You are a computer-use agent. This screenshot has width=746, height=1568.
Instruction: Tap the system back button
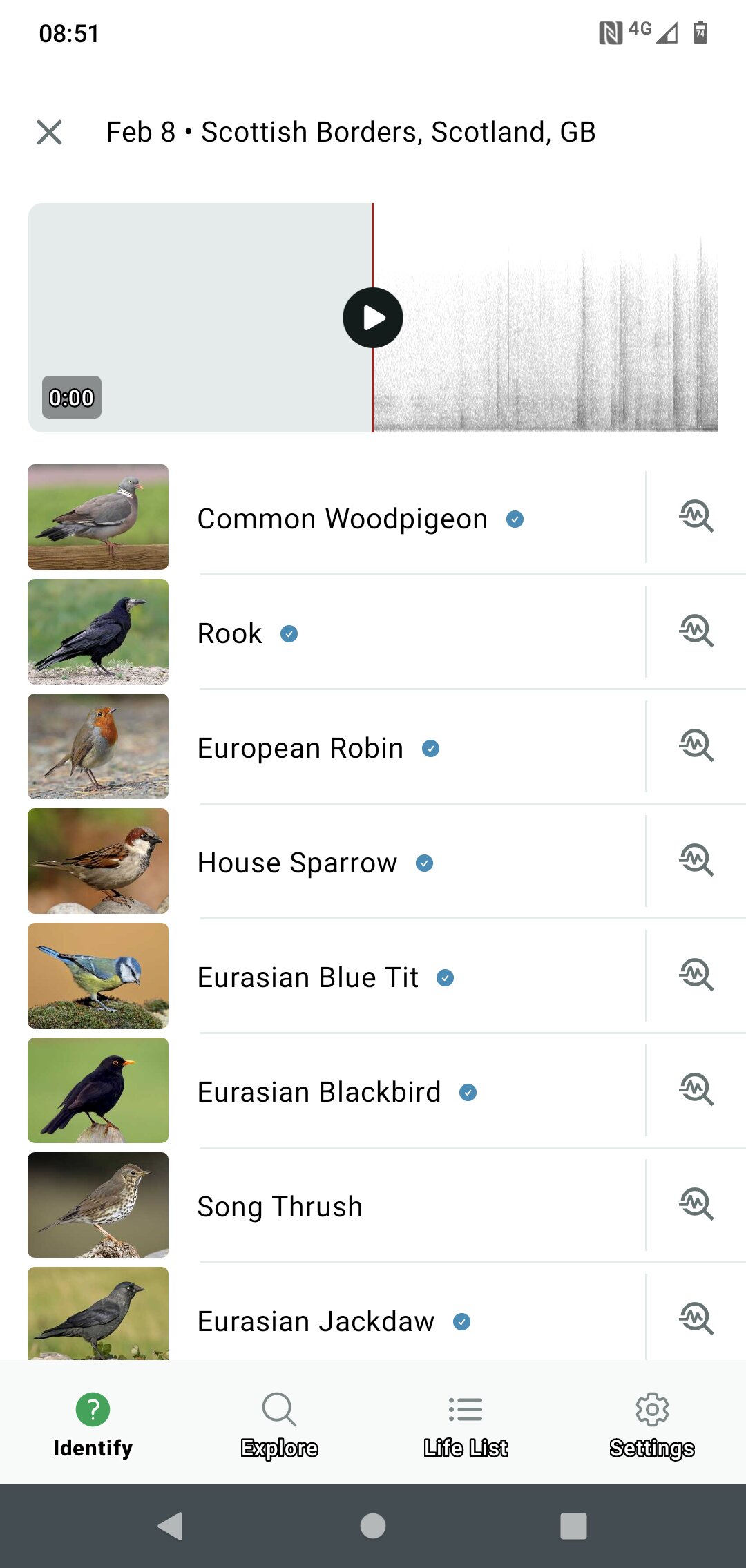point(171,1526)
